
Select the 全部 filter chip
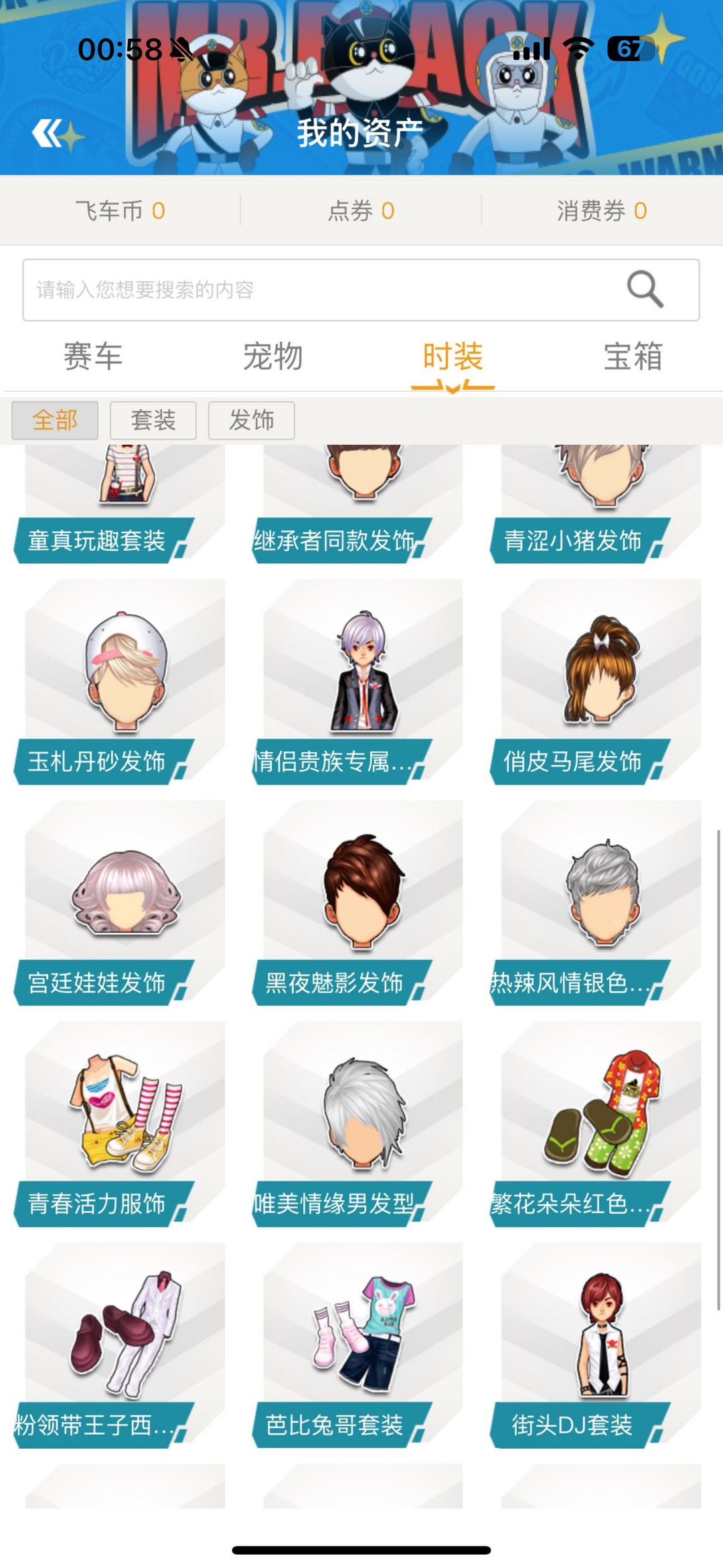[x=55, y=421]
